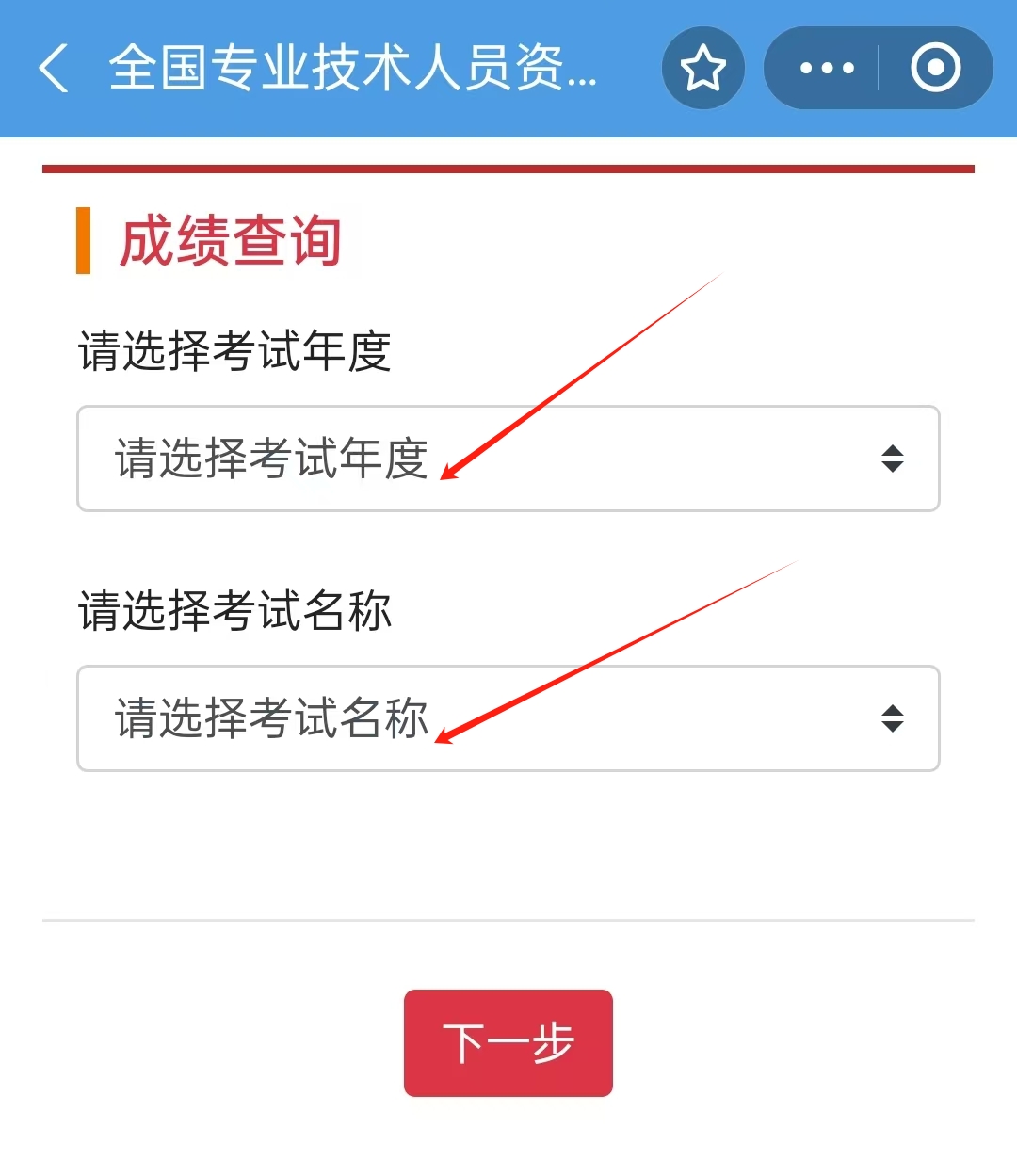Open the 请选择考试年度 dropdown
1017x1176 pixels.
[508, 459]
